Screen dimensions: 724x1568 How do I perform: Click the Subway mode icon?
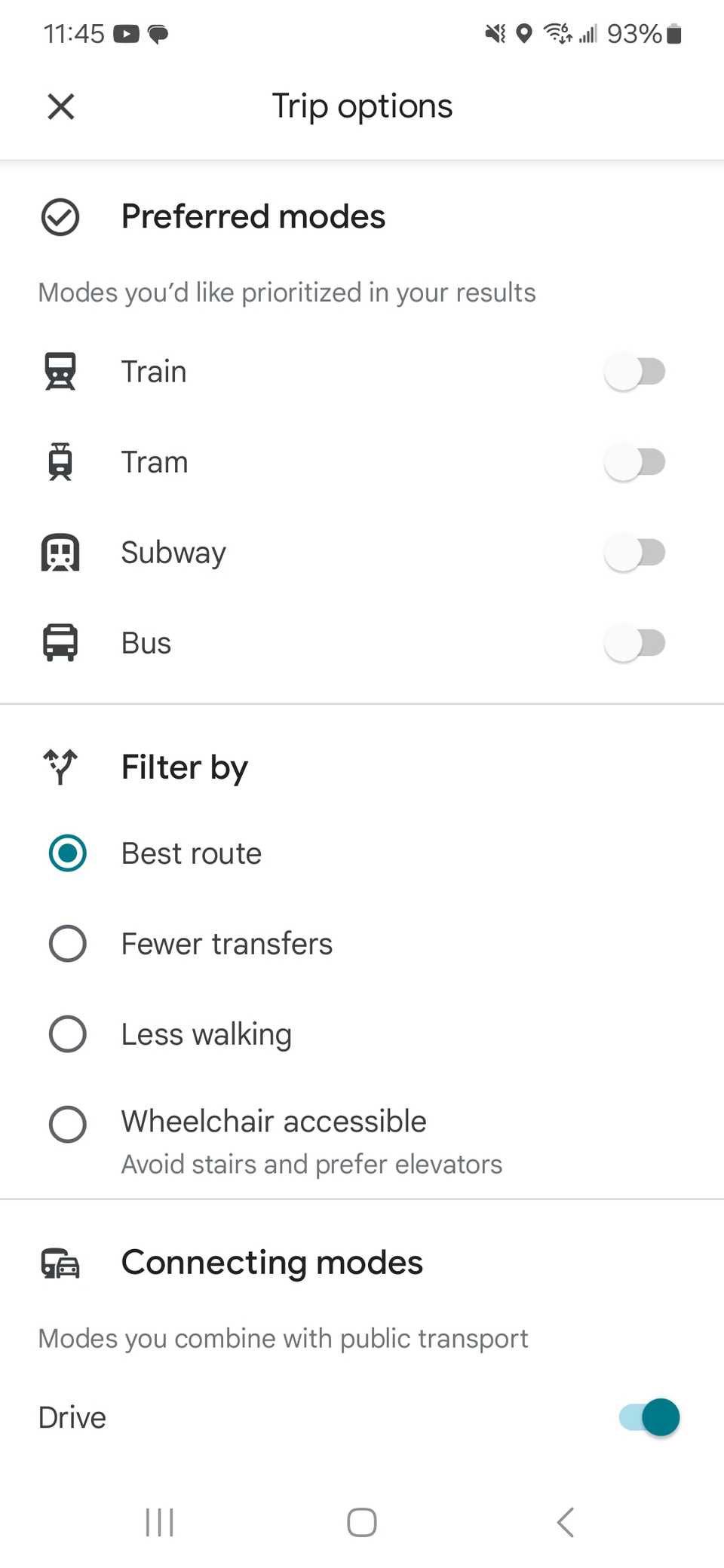click(60, 552)
